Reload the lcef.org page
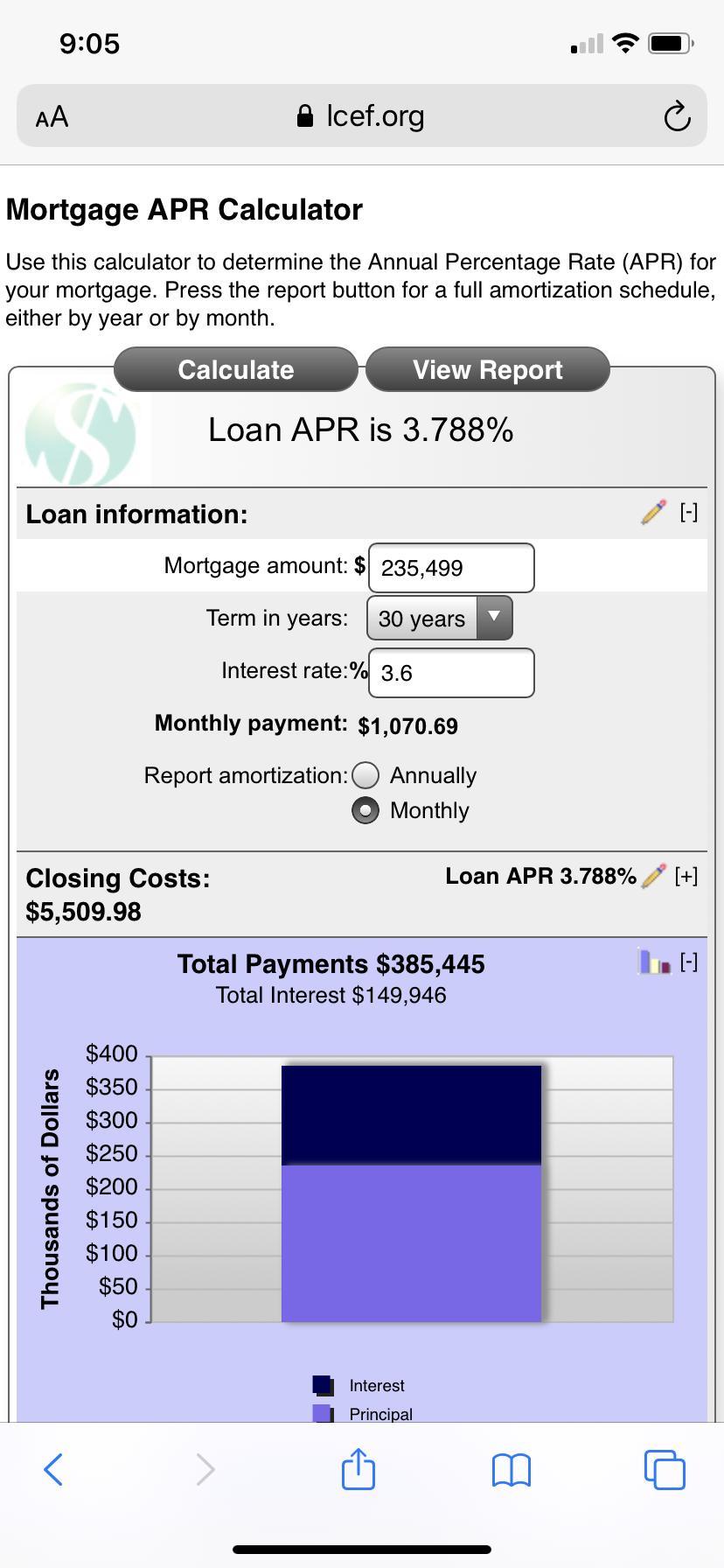724x1568 pixels. 677,116
